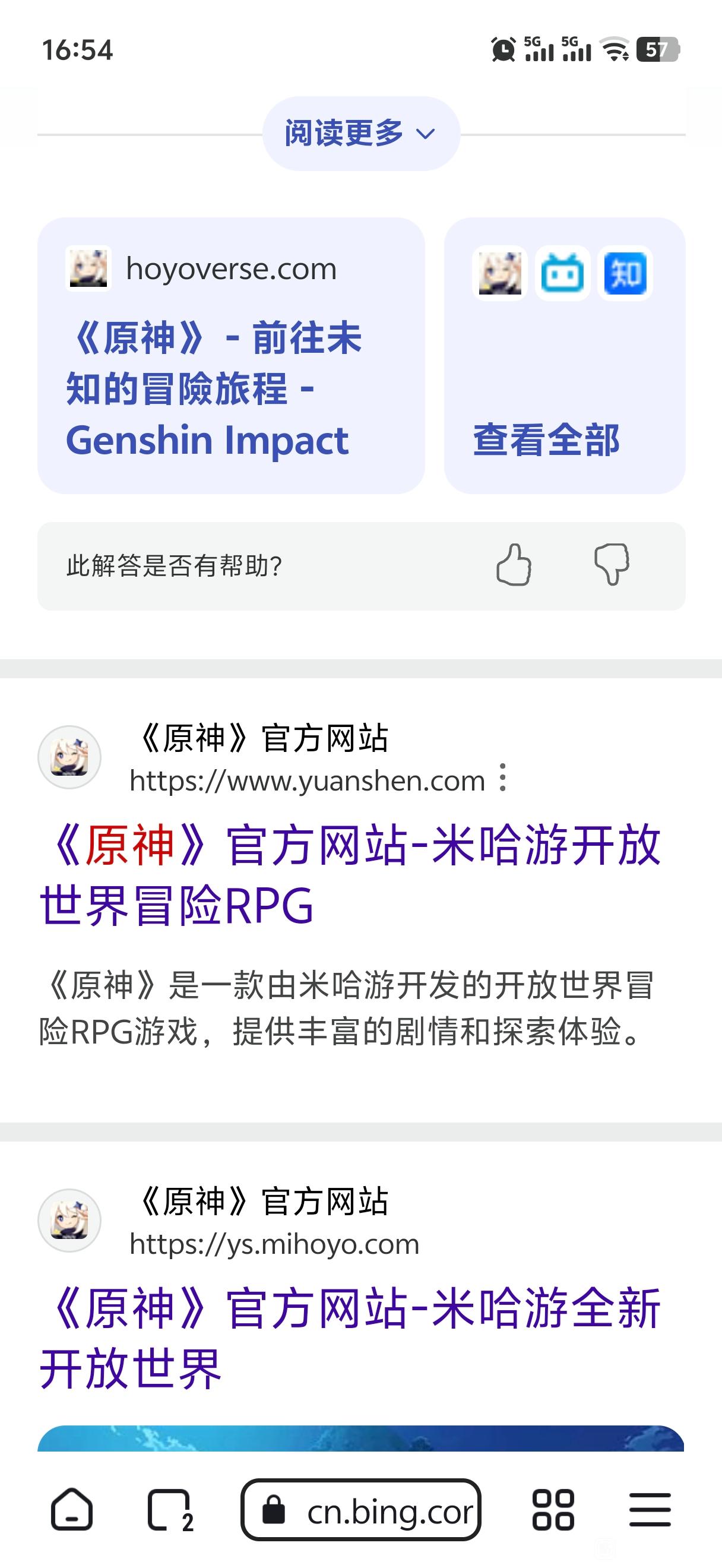Open the 《原神》官方网站-米哈游开放世界冒险RPG result

350,874
